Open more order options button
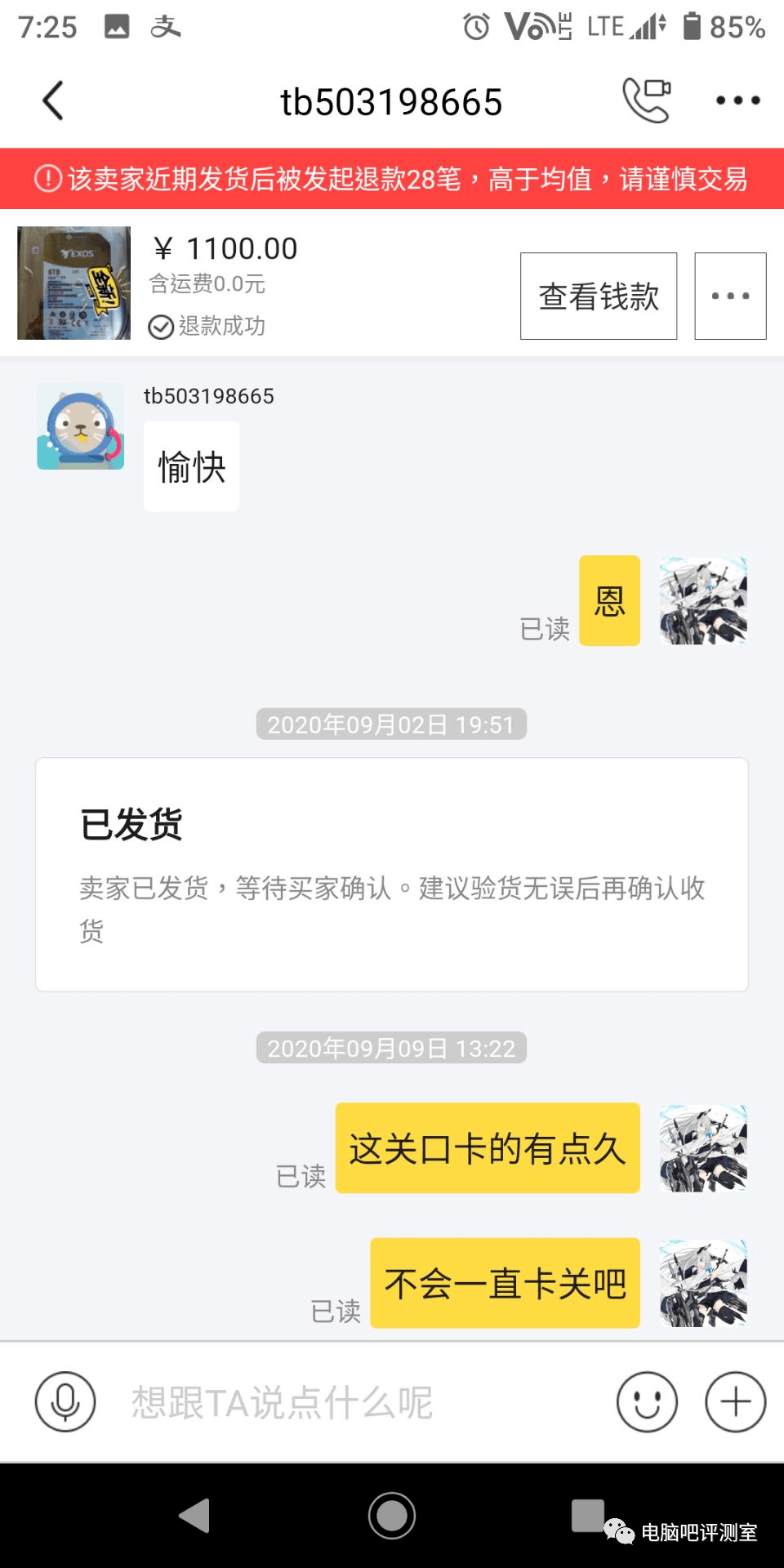 (730, 296)
